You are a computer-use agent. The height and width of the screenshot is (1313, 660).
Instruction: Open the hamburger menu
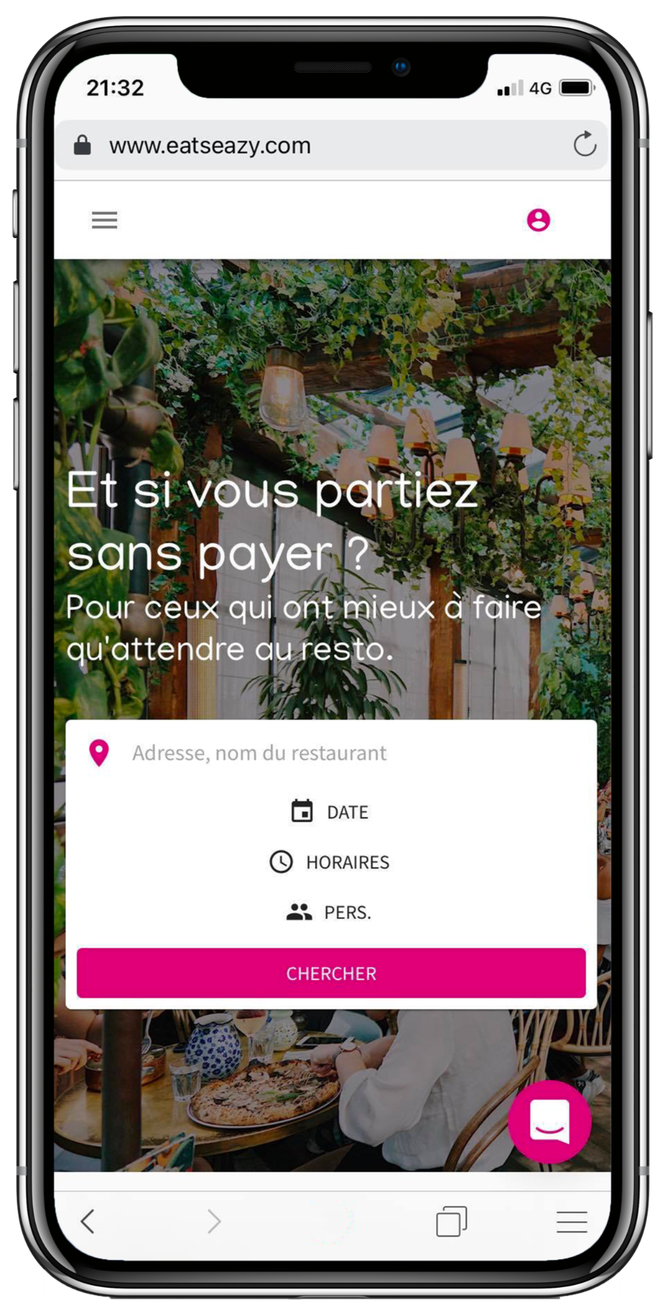coord(104,220)
